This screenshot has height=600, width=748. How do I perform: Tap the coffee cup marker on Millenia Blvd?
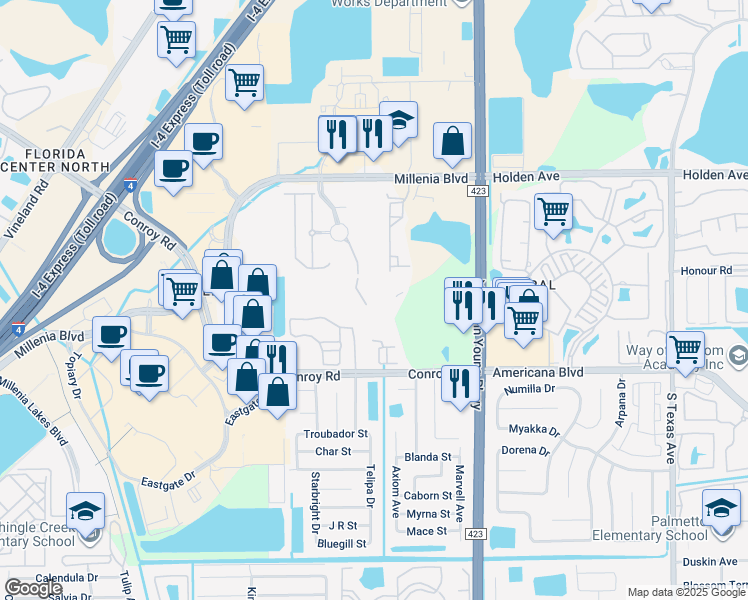coord(112,335)
